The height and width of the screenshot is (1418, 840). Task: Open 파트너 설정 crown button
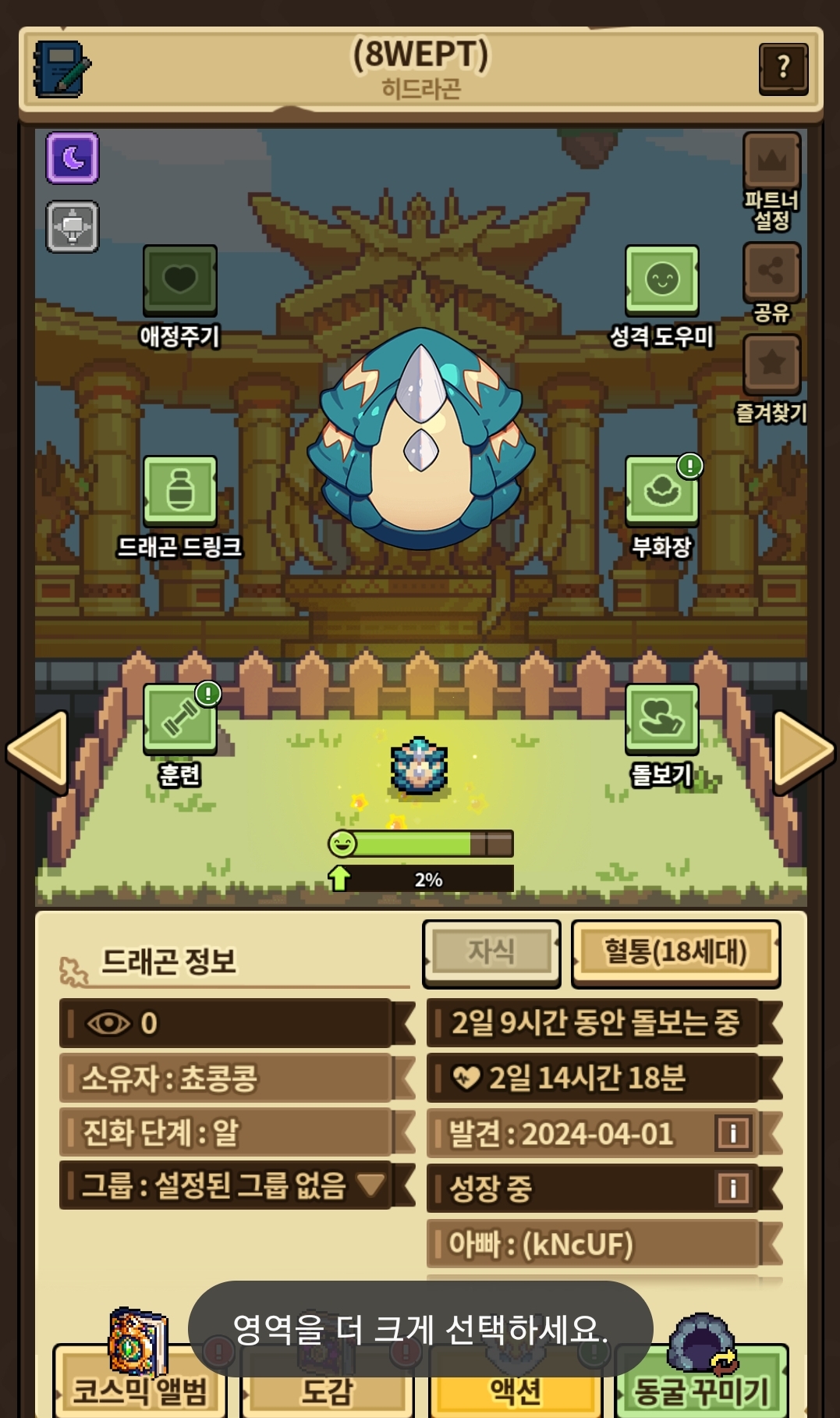pos(771,162)
